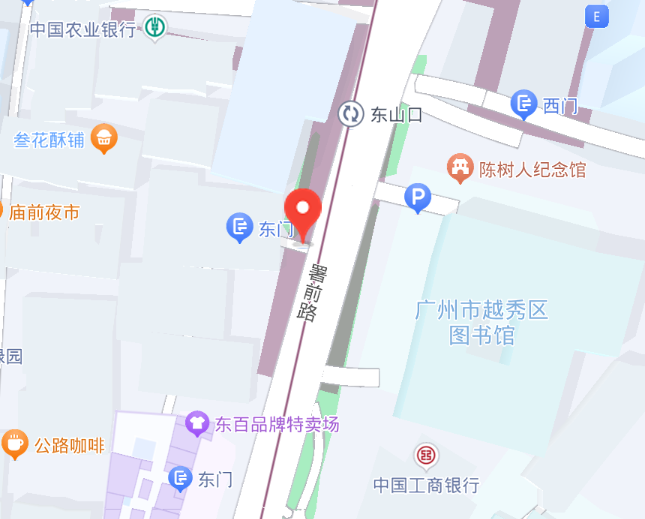Select the 东山口 metro station marker

[x=351, y=114]
